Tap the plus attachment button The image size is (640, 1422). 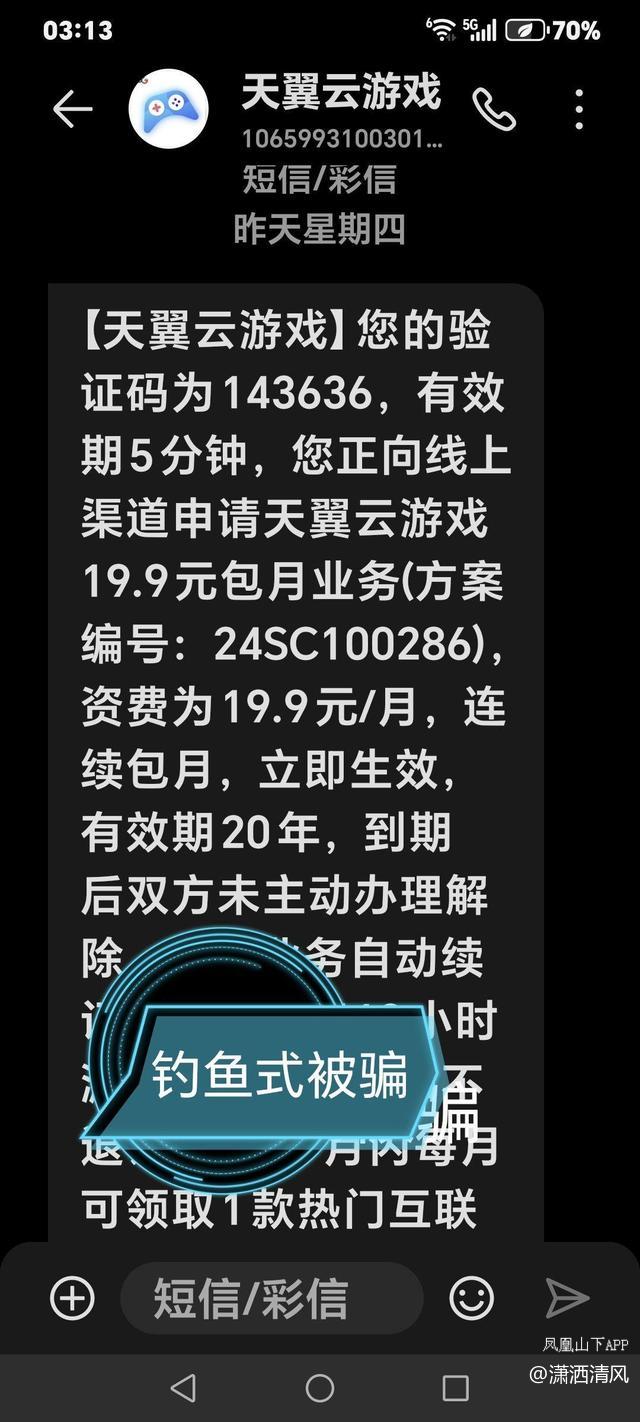[72, 1298]
